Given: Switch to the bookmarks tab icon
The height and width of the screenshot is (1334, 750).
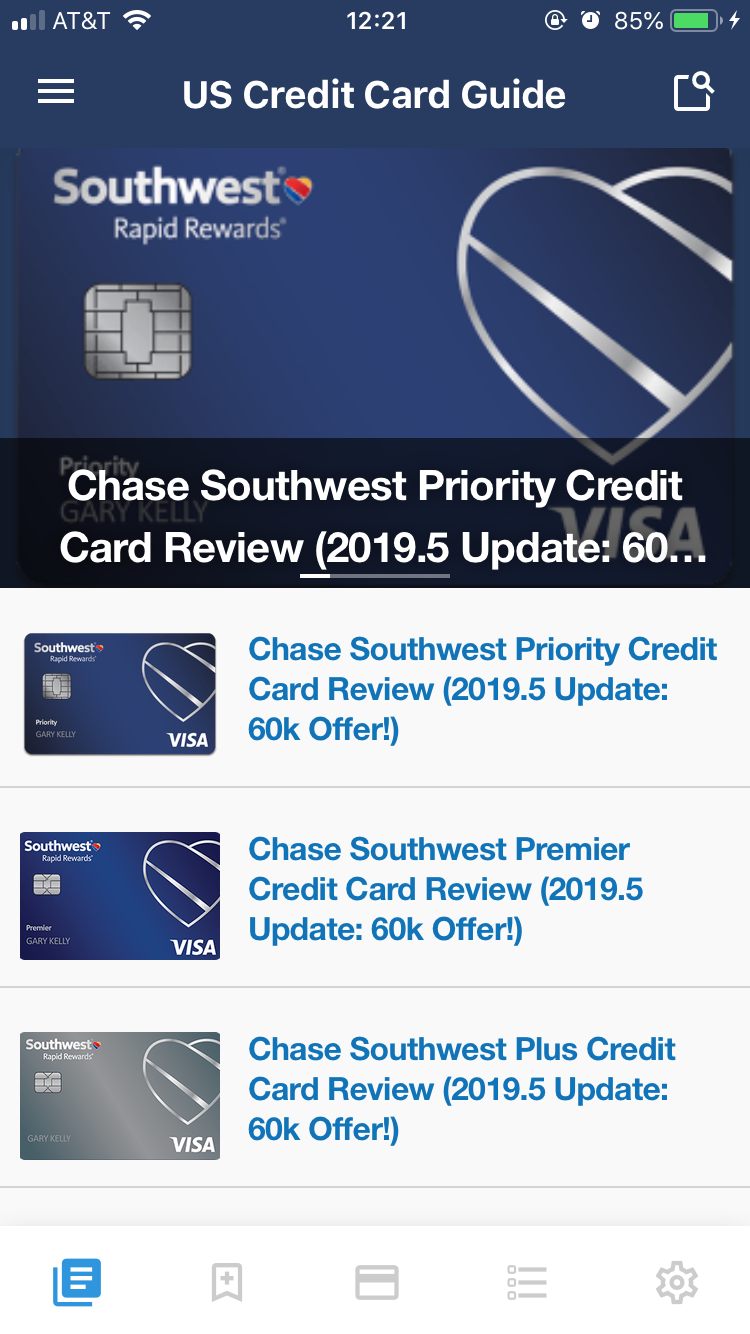Looking at the screenshot, I should (226, 1281).
